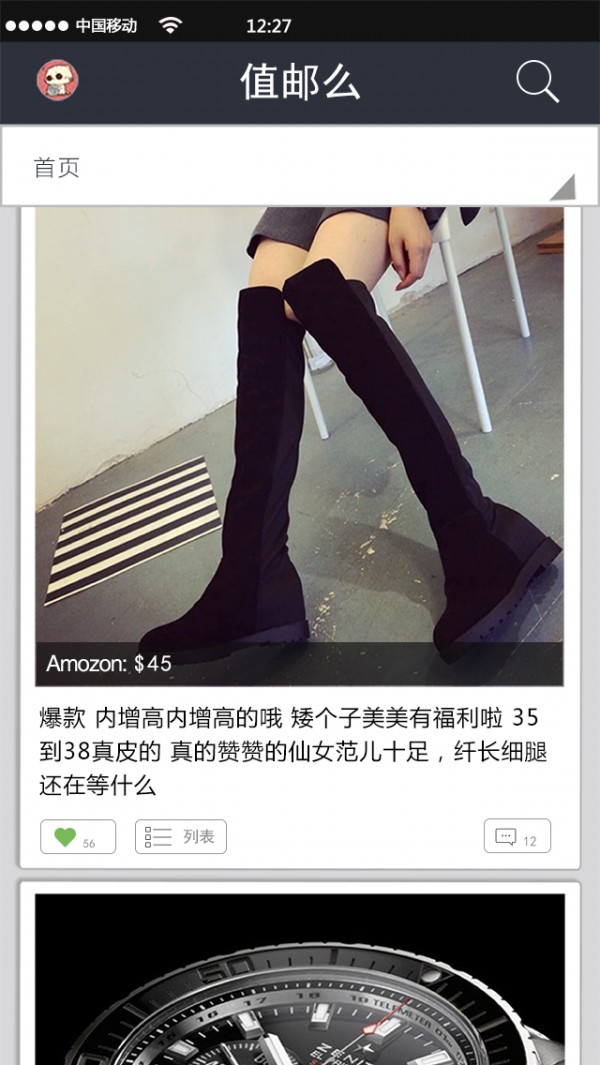The height and width of the screenshot is (1065, 600).
Task: Like the boots post
Action: pos(78,837)
